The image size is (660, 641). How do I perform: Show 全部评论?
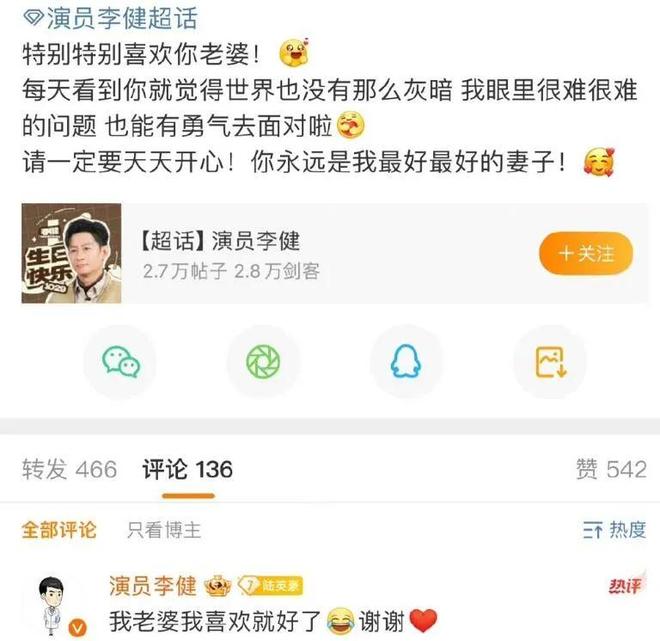pyautogui.click(x=60, y=530)
